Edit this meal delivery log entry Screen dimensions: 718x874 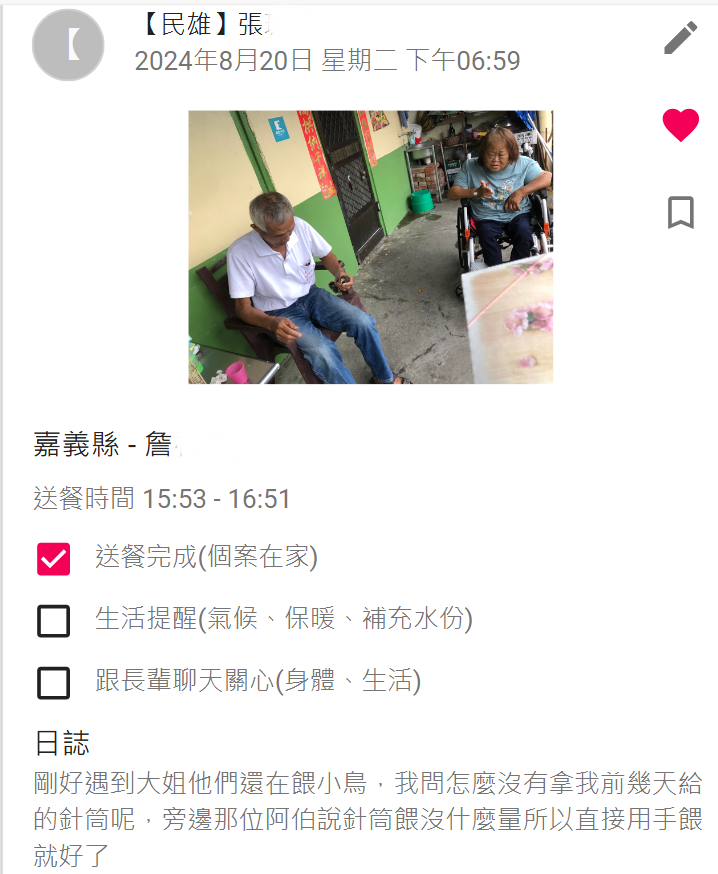point(680,38)
